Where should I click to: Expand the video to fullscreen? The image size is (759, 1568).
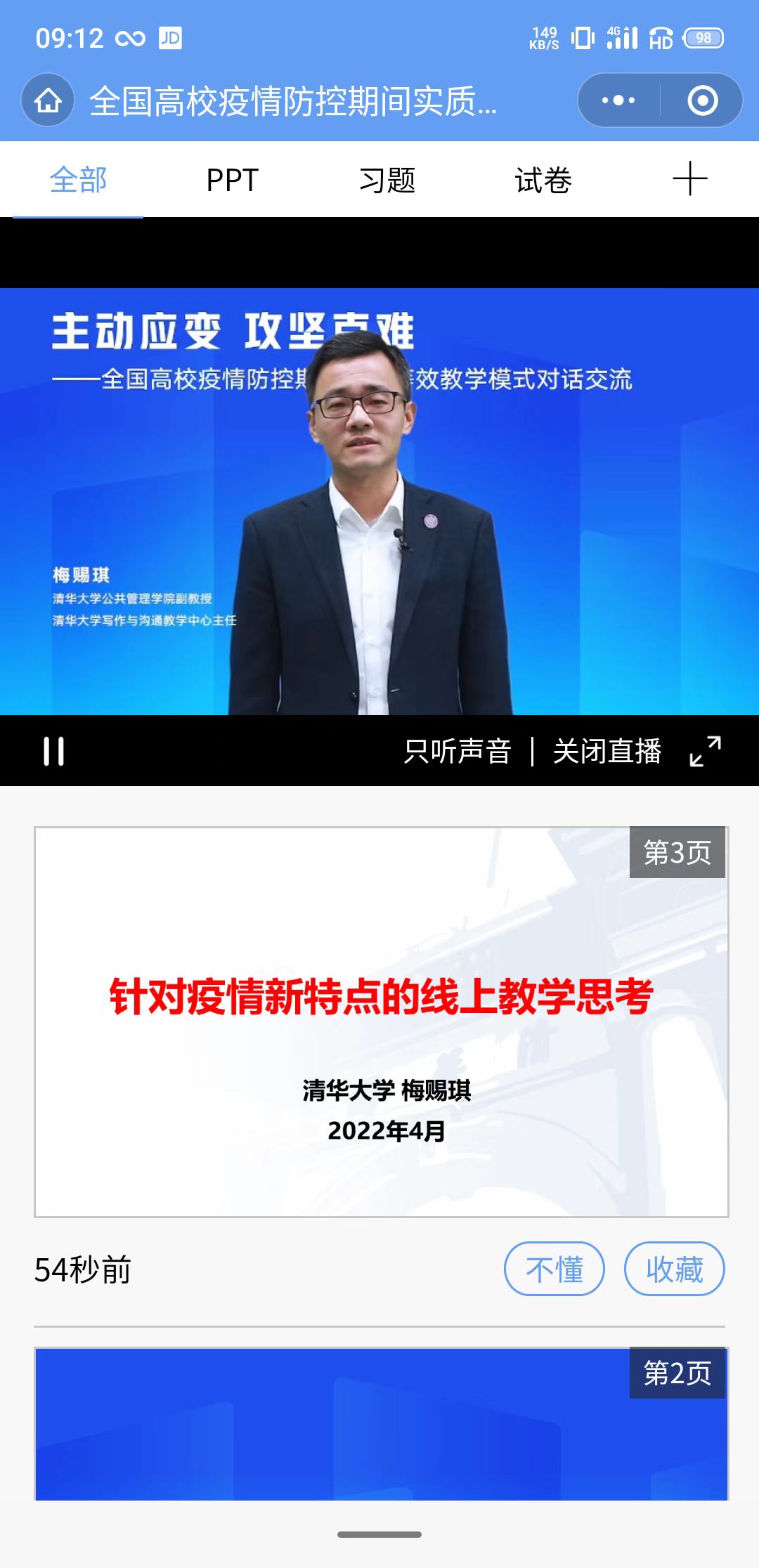coord(705,751)
